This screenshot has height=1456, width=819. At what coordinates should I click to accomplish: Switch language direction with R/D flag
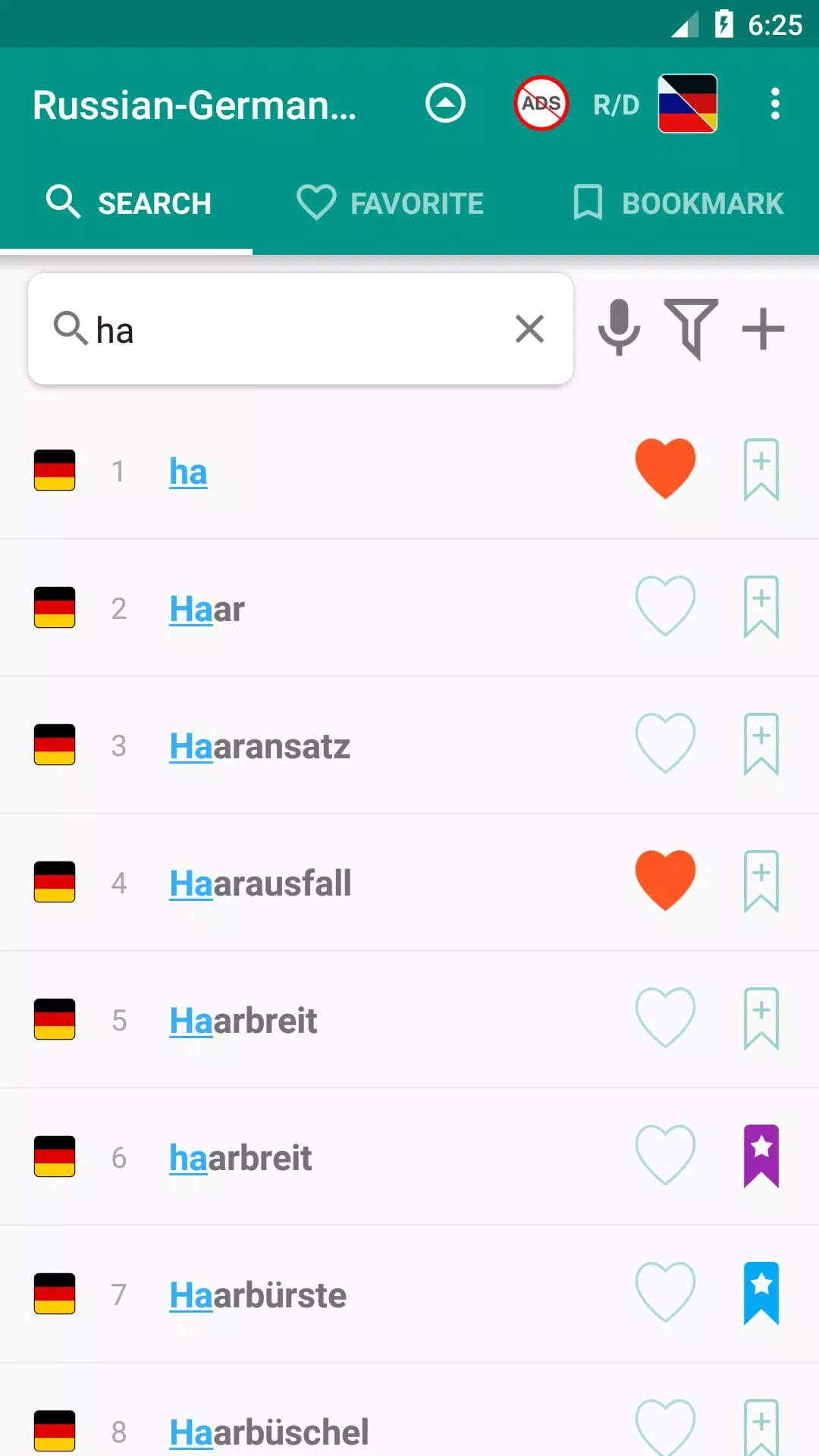(688, 104)
